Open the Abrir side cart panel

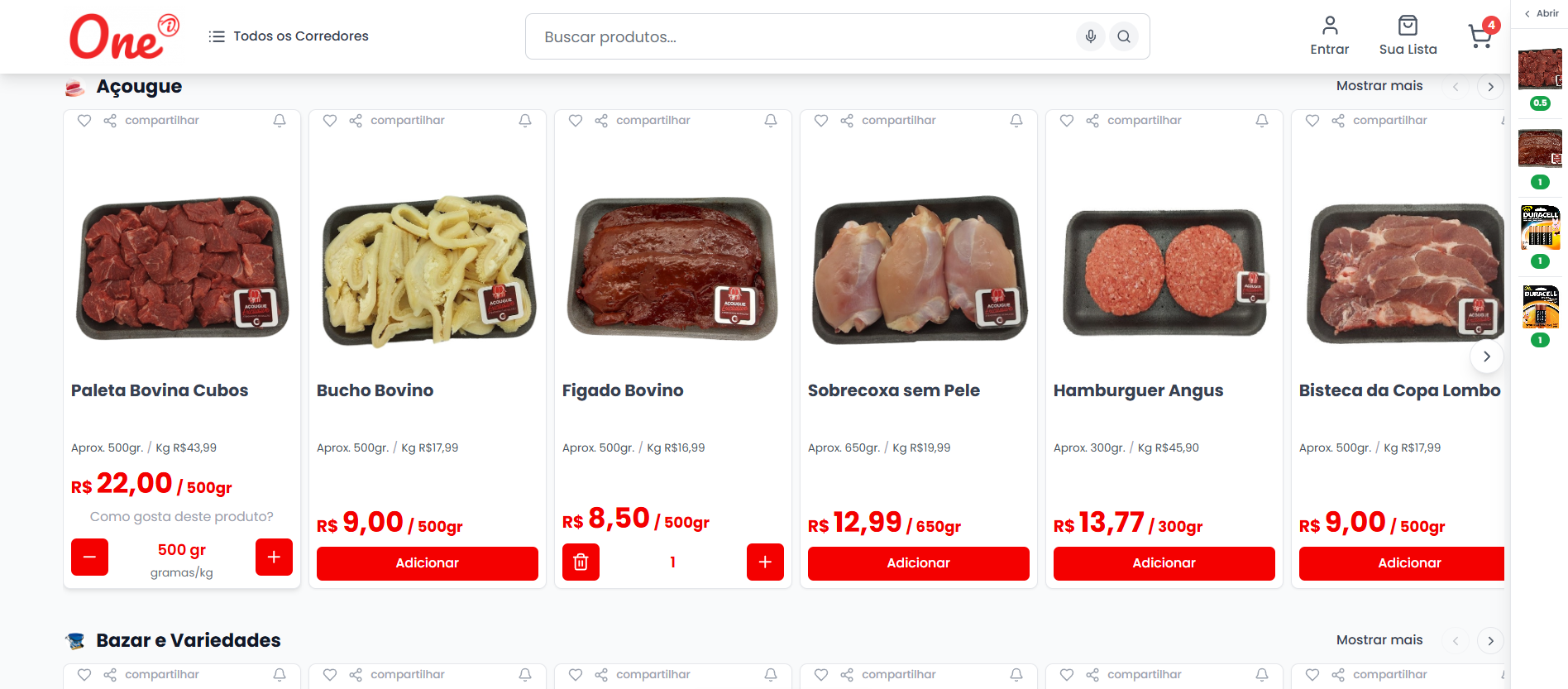tap(1541, 13)
